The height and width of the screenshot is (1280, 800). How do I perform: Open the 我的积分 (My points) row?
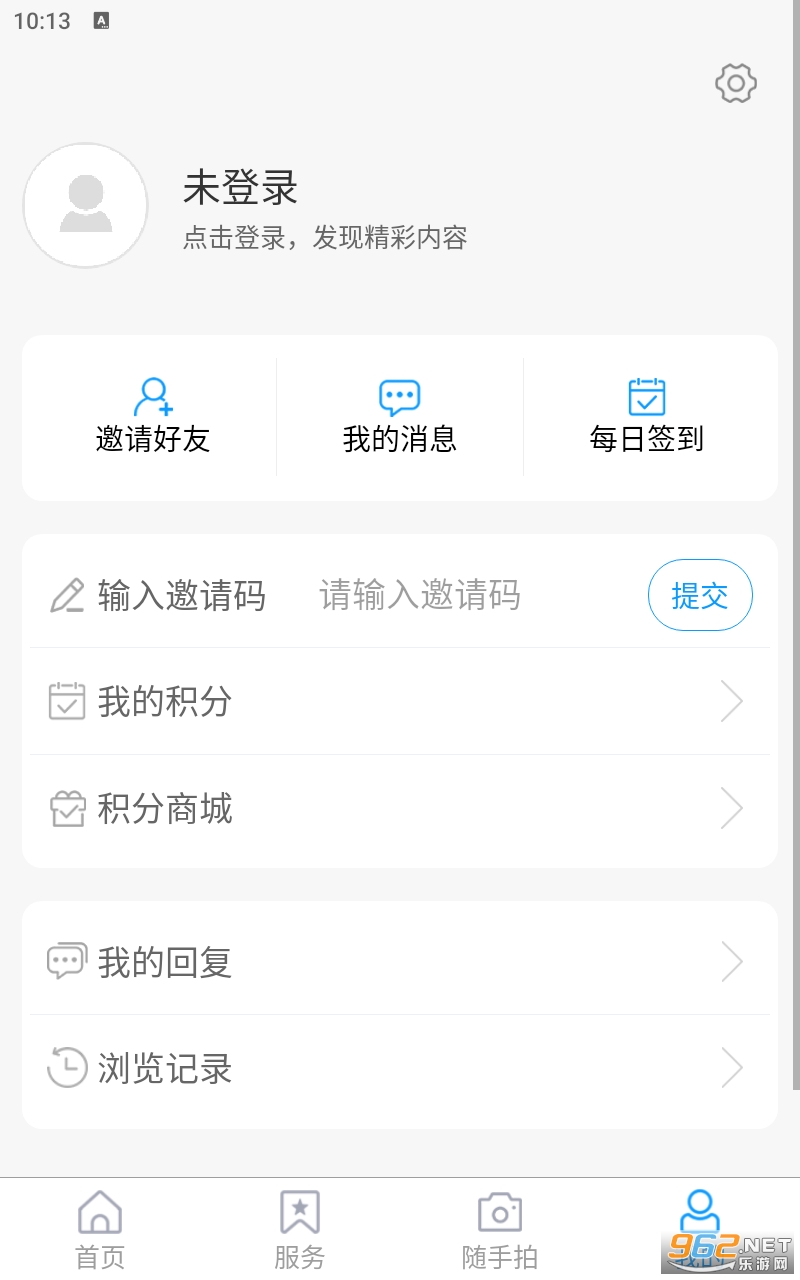click(400, 702)
